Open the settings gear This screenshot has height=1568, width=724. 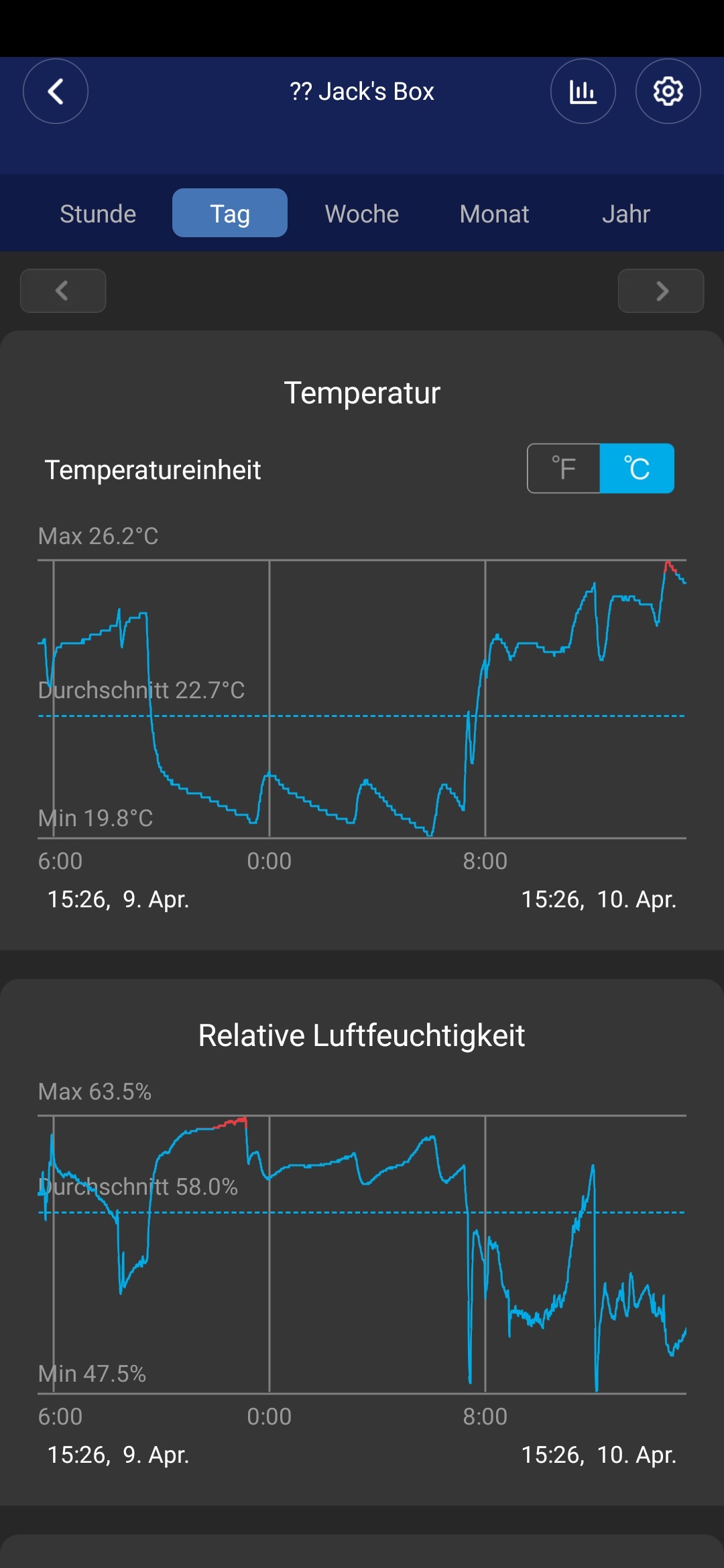[x=668, y=91]
